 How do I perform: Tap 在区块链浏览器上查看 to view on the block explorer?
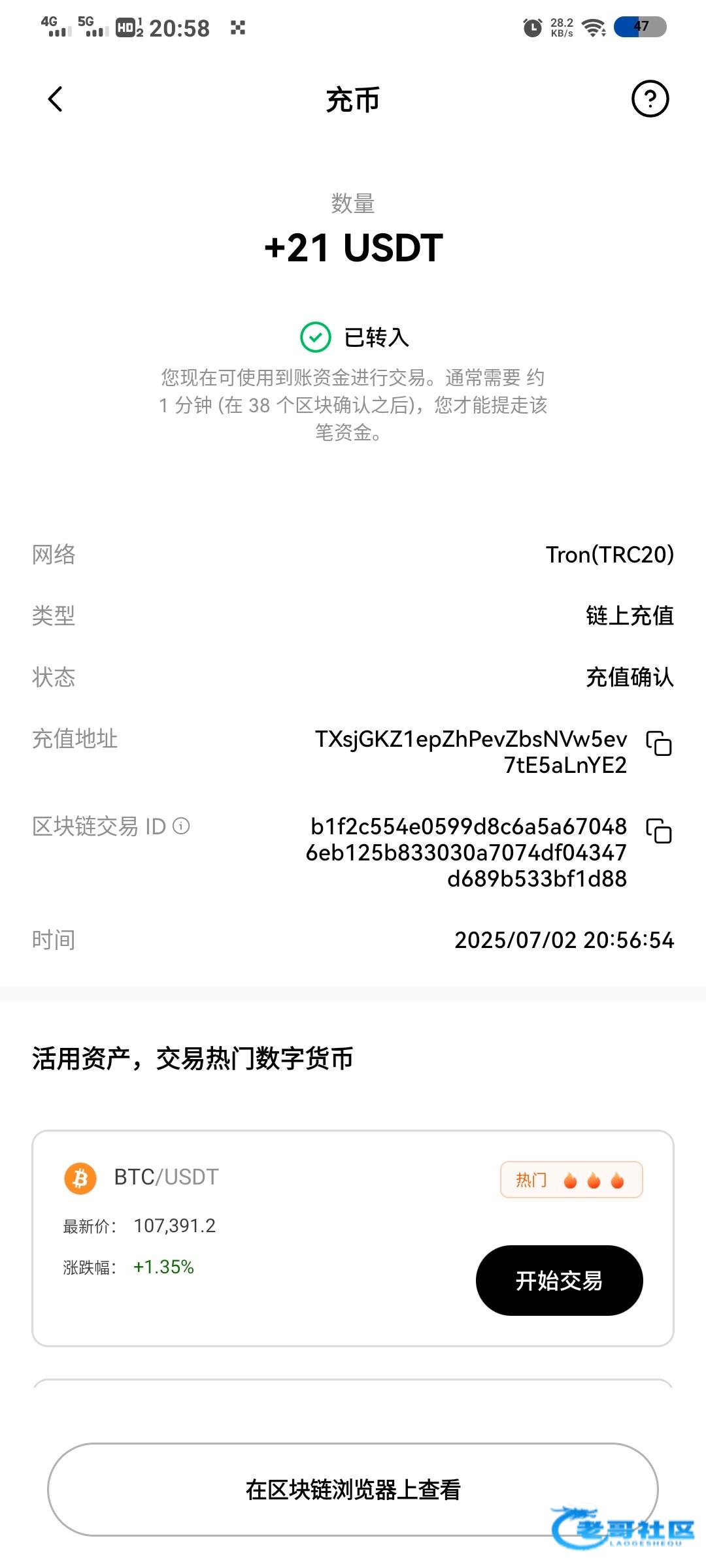click(353, 1490)
